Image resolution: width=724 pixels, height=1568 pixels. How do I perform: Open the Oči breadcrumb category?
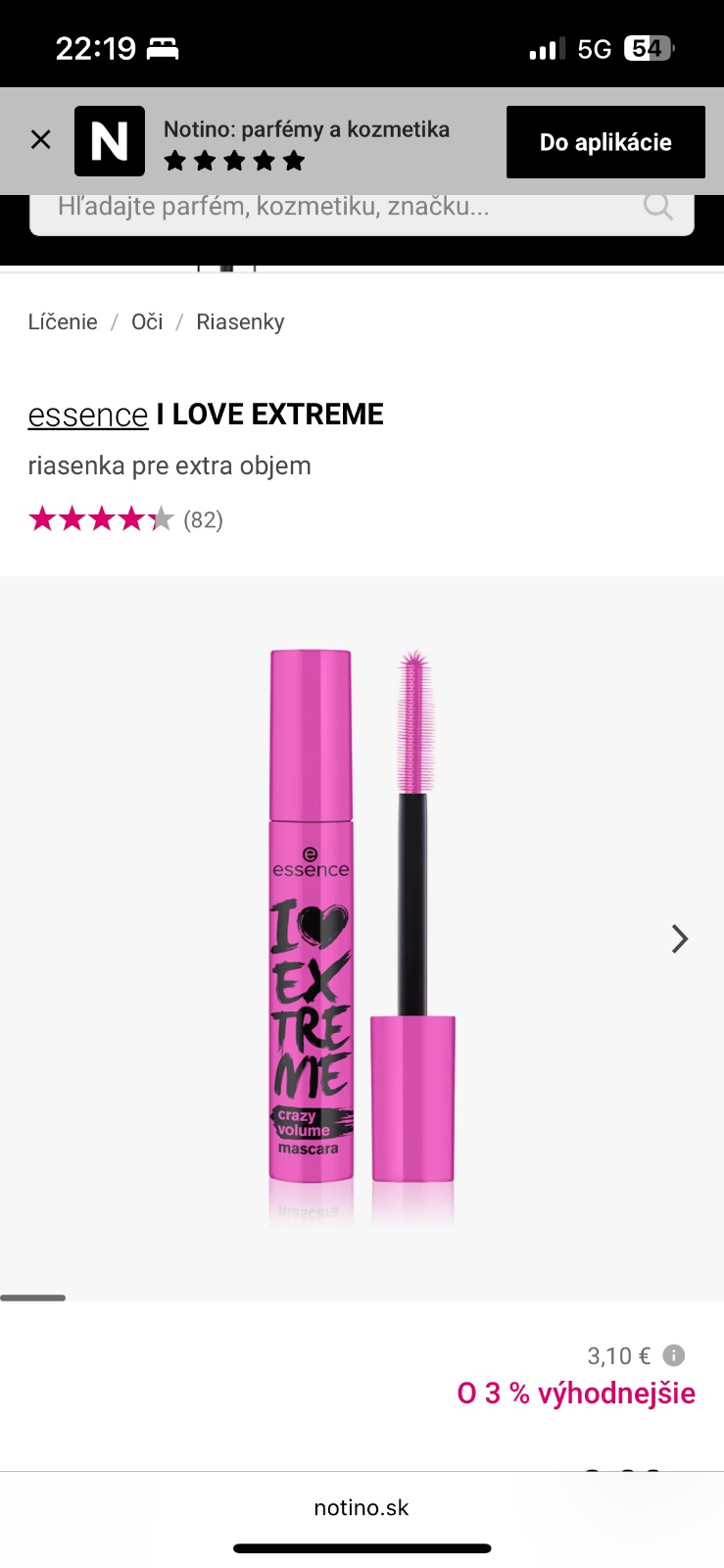pos(147,322)
